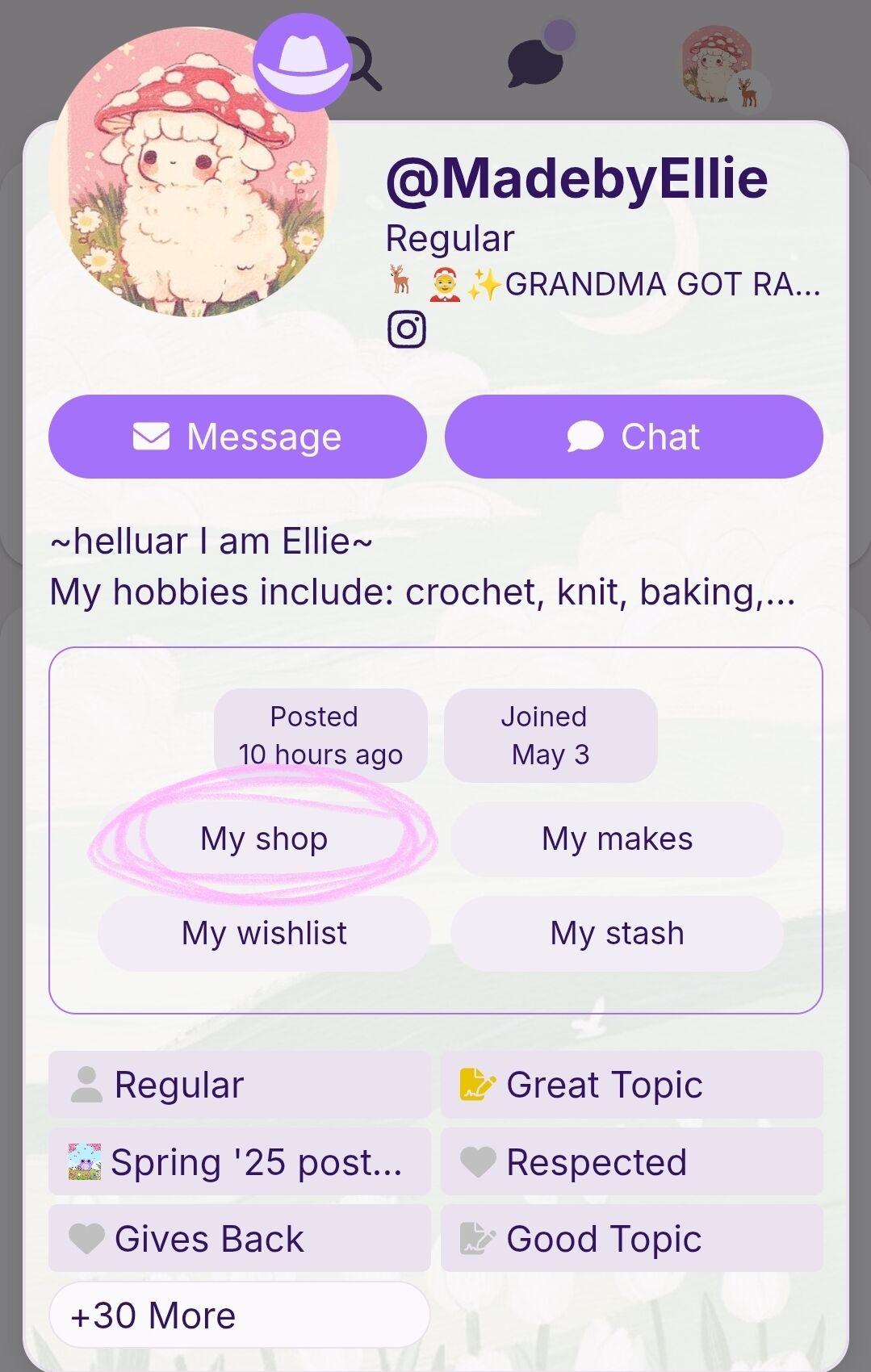Open the Respected badge
The height and width of the screenshot is (1372, 871).
pyautogui.click(x=631, y=1162)
